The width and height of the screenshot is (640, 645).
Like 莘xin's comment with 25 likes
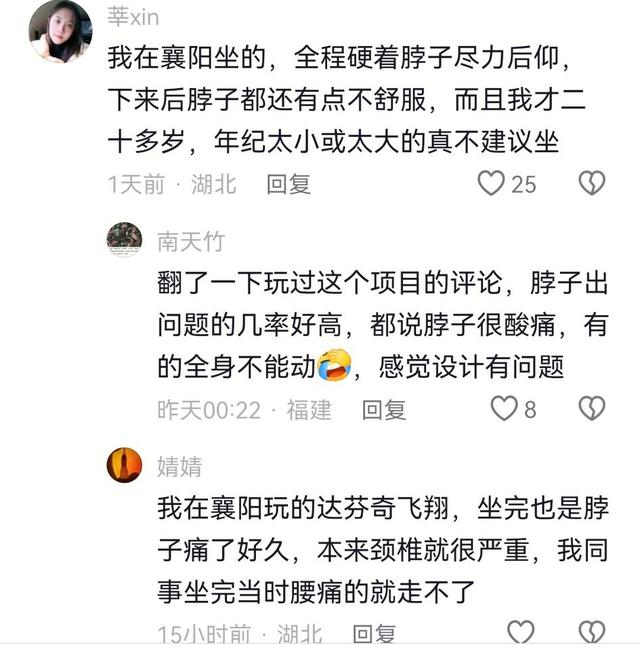490,183
